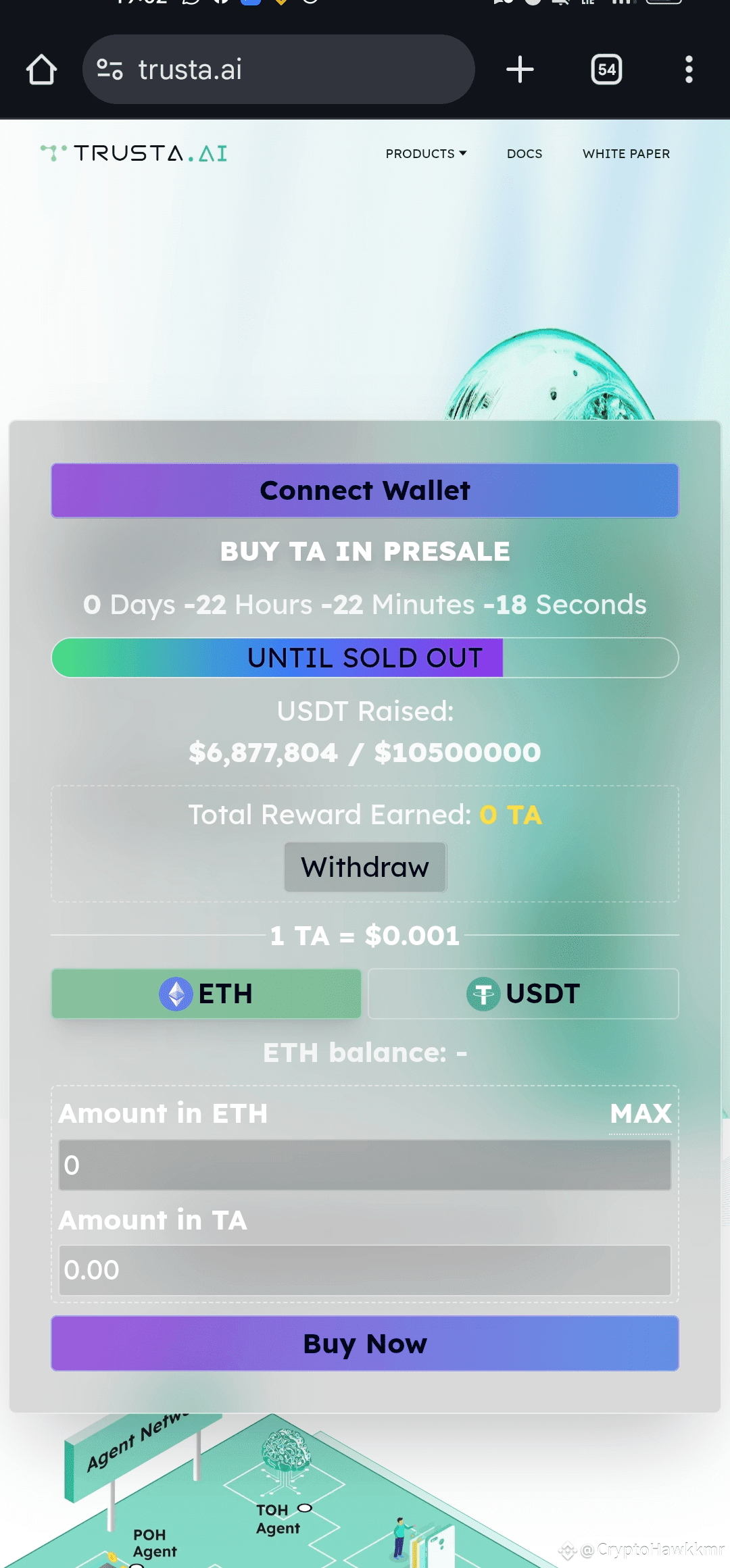Tap the Trusta.AI logo
Screen dimensions: 730x1568
(x=134, y=153)
